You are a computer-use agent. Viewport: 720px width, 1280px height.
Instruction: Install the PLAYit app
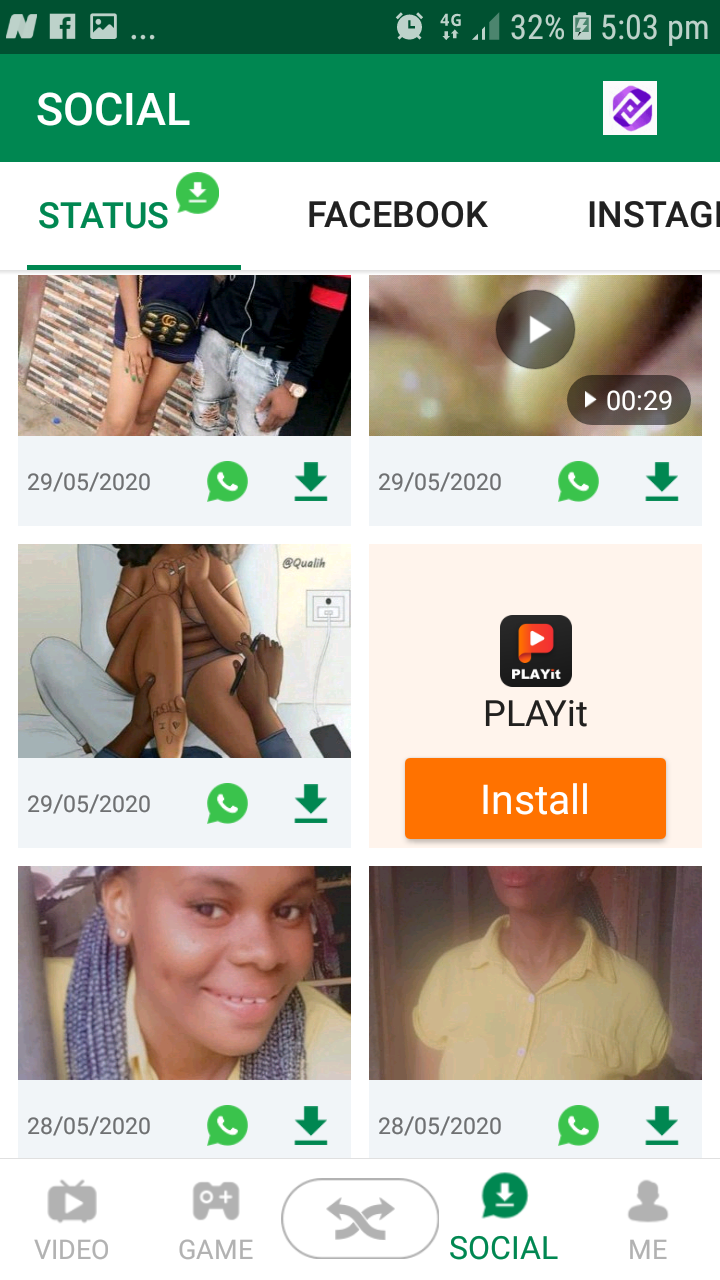point(535,799)
